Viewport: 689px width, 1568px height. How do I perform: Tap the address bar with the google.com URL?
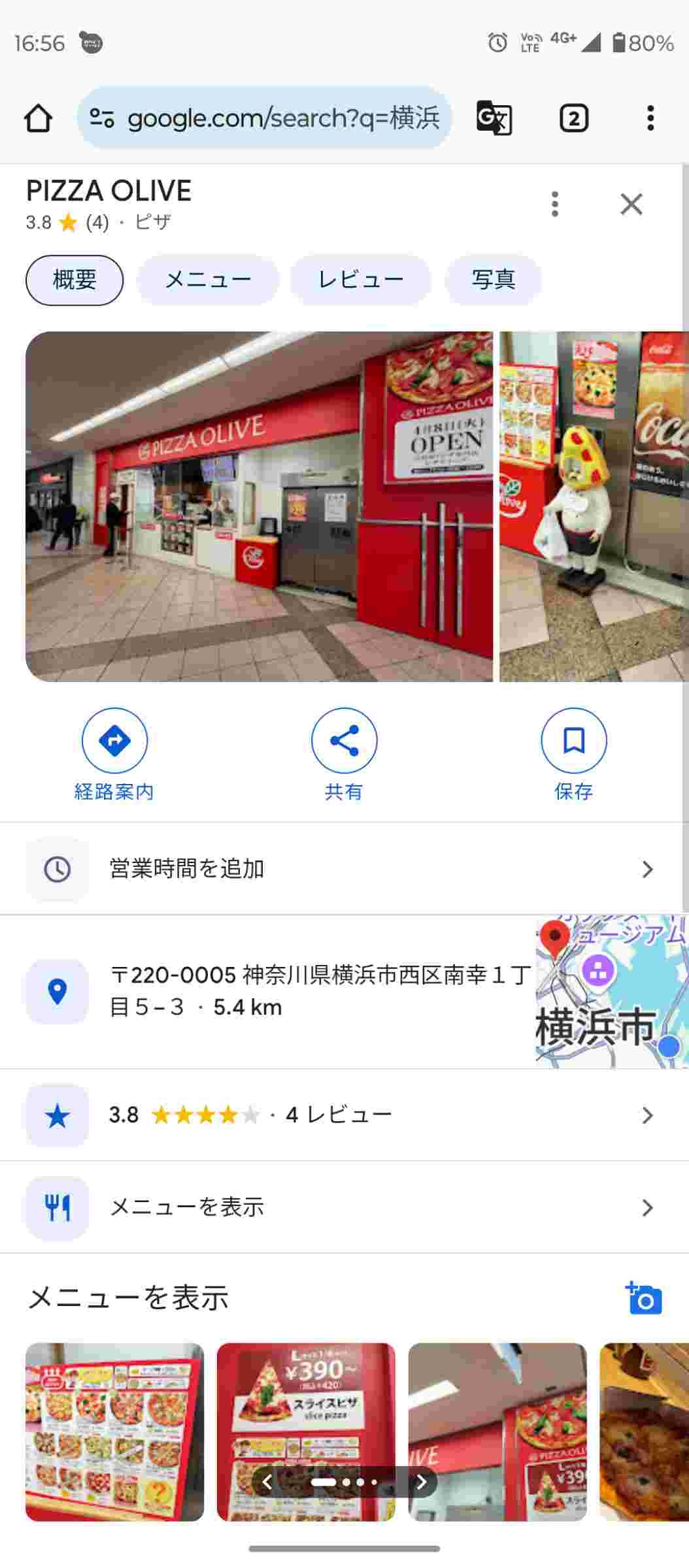[x=264, y=118]
